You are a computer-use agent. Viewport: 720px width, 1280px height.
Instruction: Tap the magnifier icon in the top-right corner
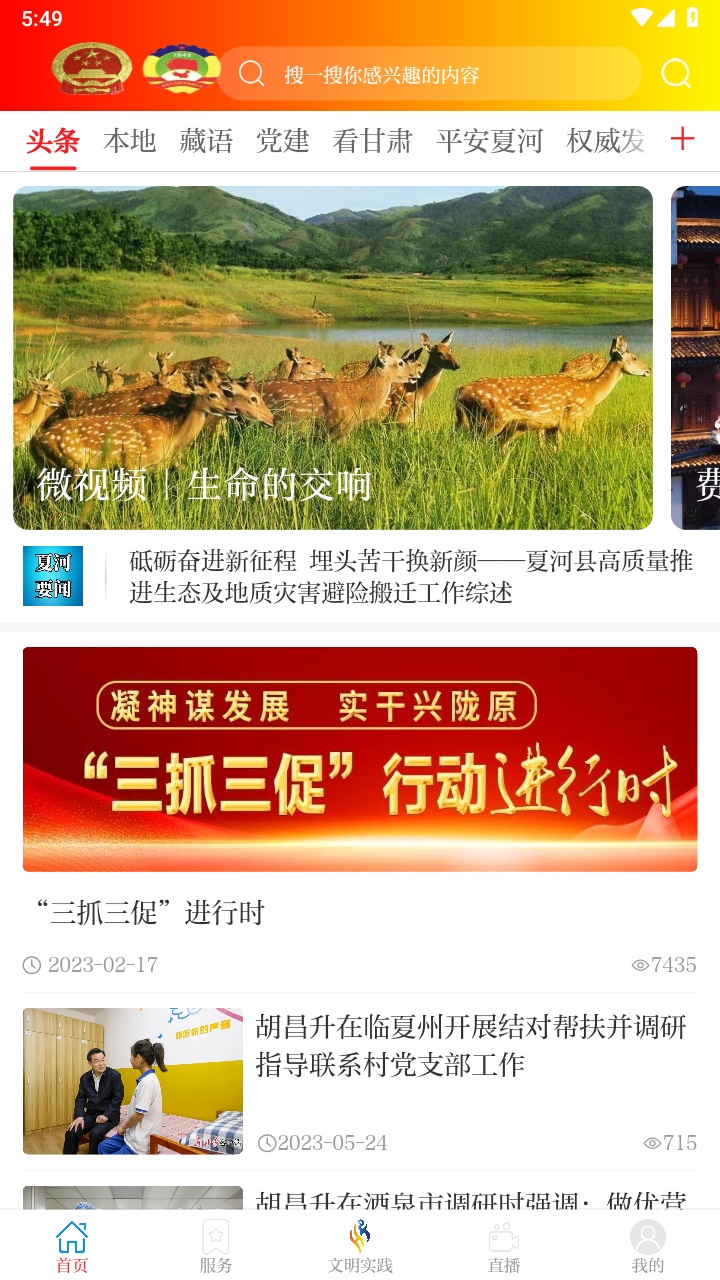676,74
